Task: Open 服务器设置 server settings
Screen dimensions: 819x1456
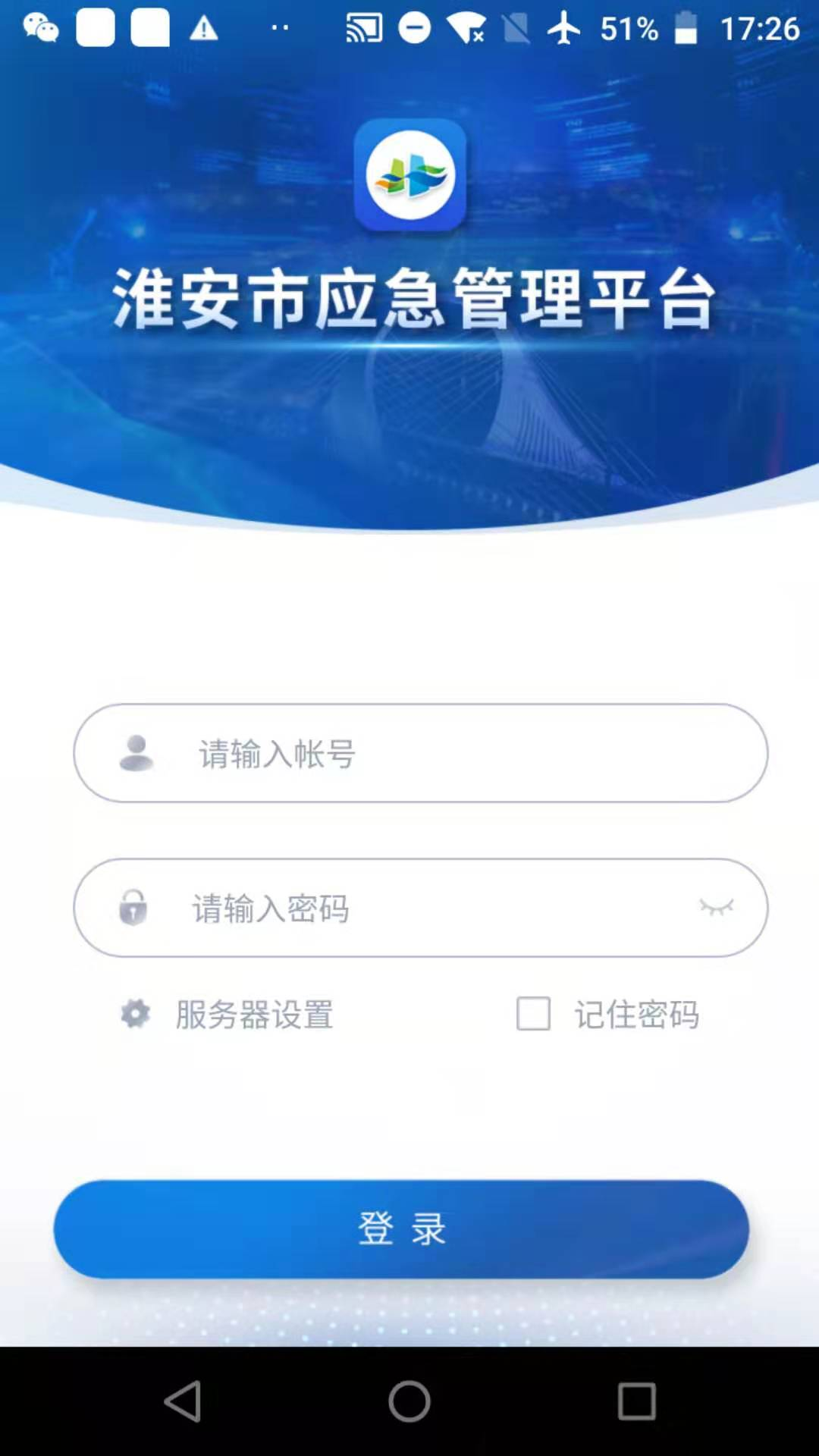Action: coord(227,1014)
